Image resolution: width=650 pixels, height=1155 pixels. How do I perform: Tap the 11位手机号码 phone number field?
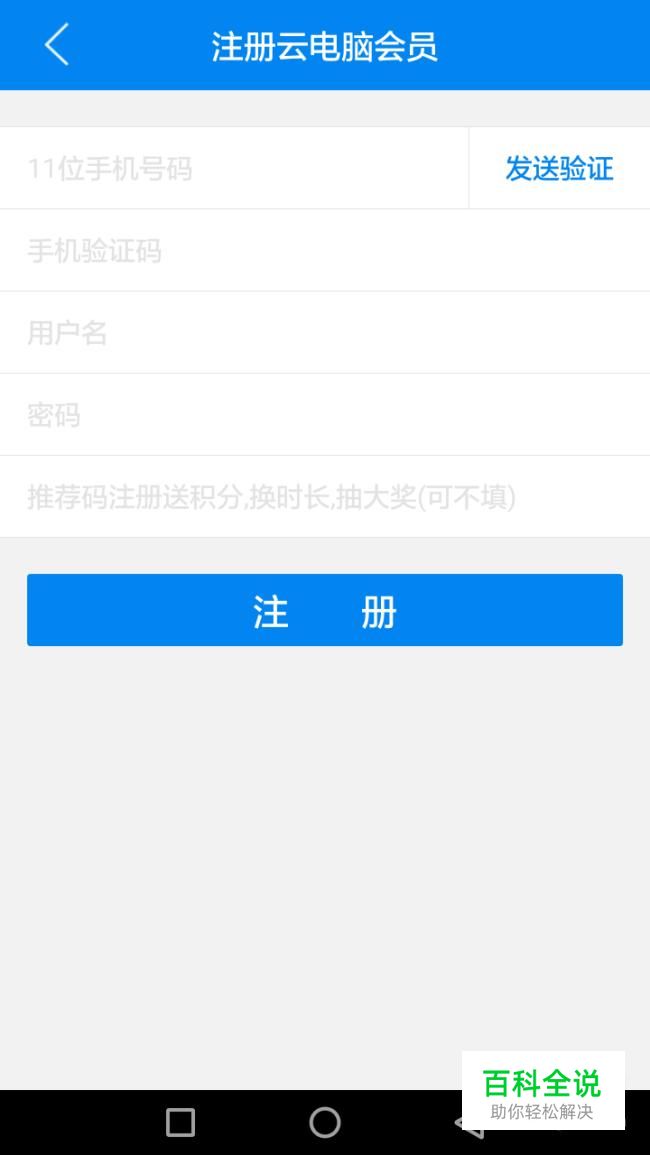tap(234, 168)
